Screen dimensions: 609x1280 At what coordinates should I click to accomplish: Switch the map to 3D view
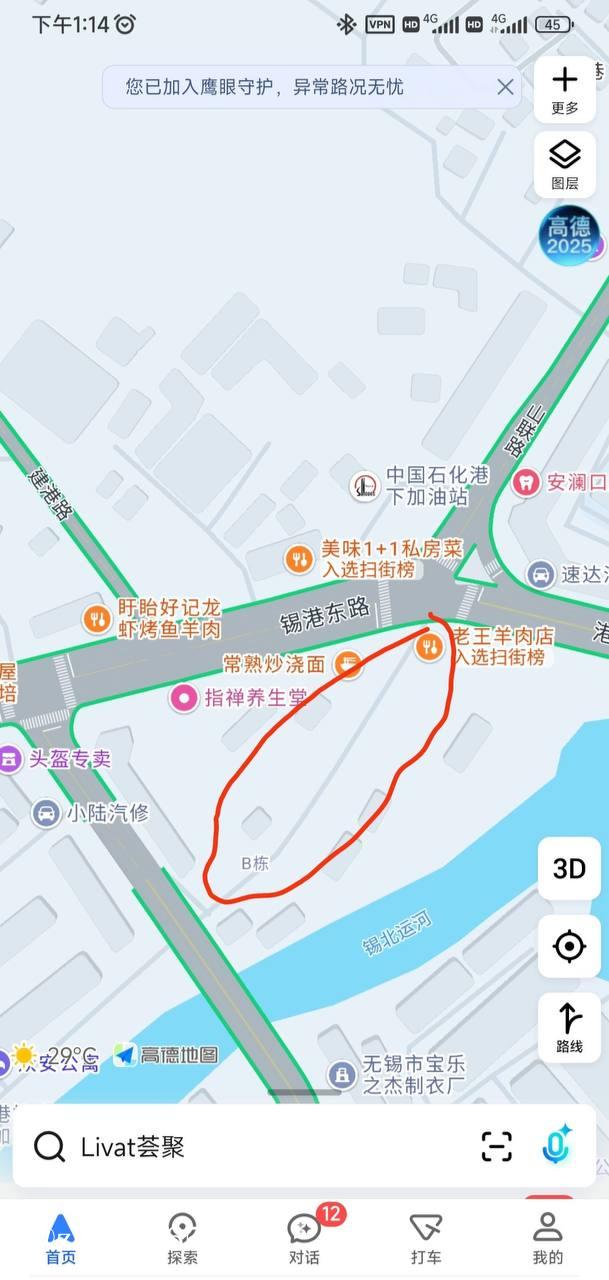[x=569, y=868]
